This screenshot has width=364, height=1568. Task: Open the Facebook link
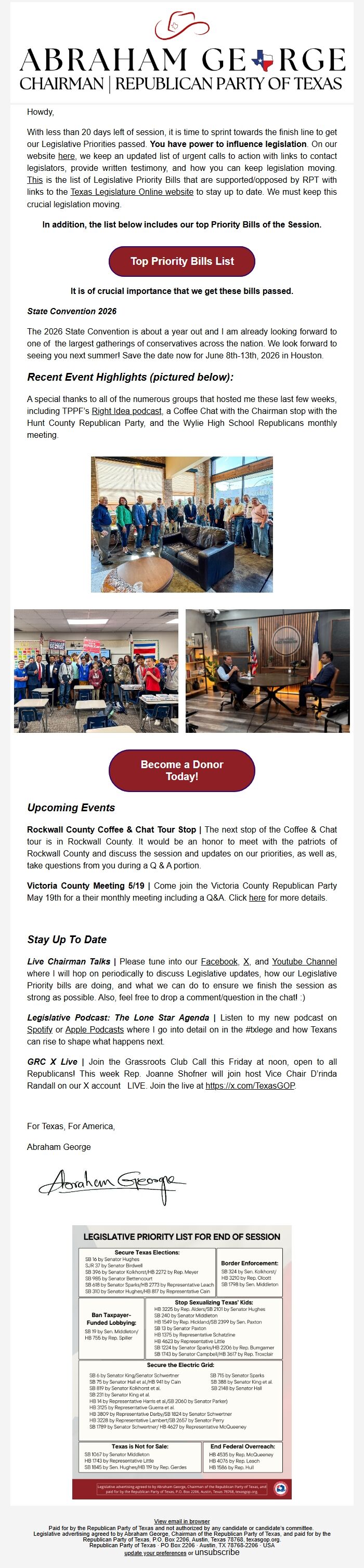pos(219,961)
